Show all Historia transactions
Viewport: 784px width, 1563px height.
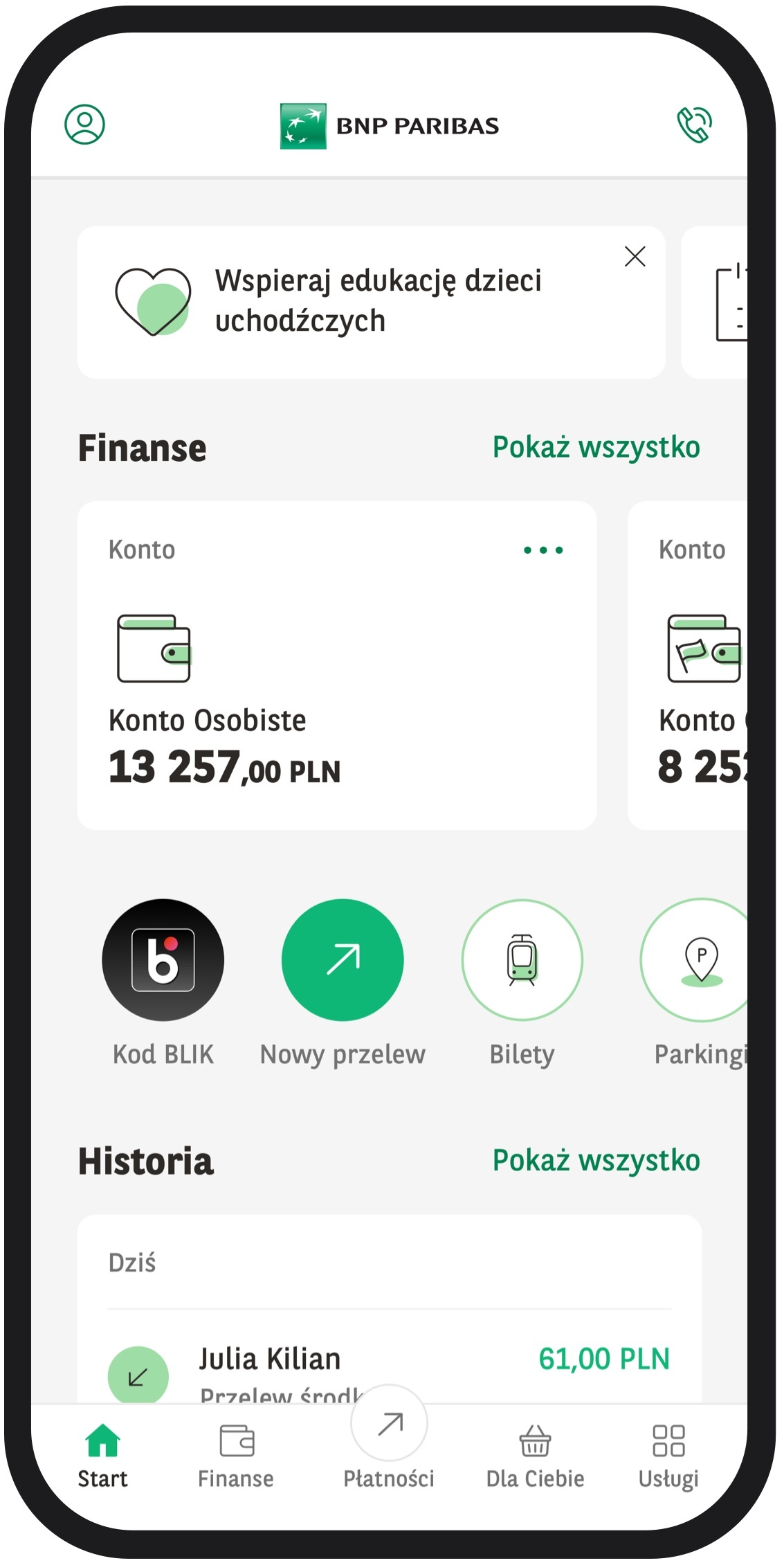(596, 1160)
